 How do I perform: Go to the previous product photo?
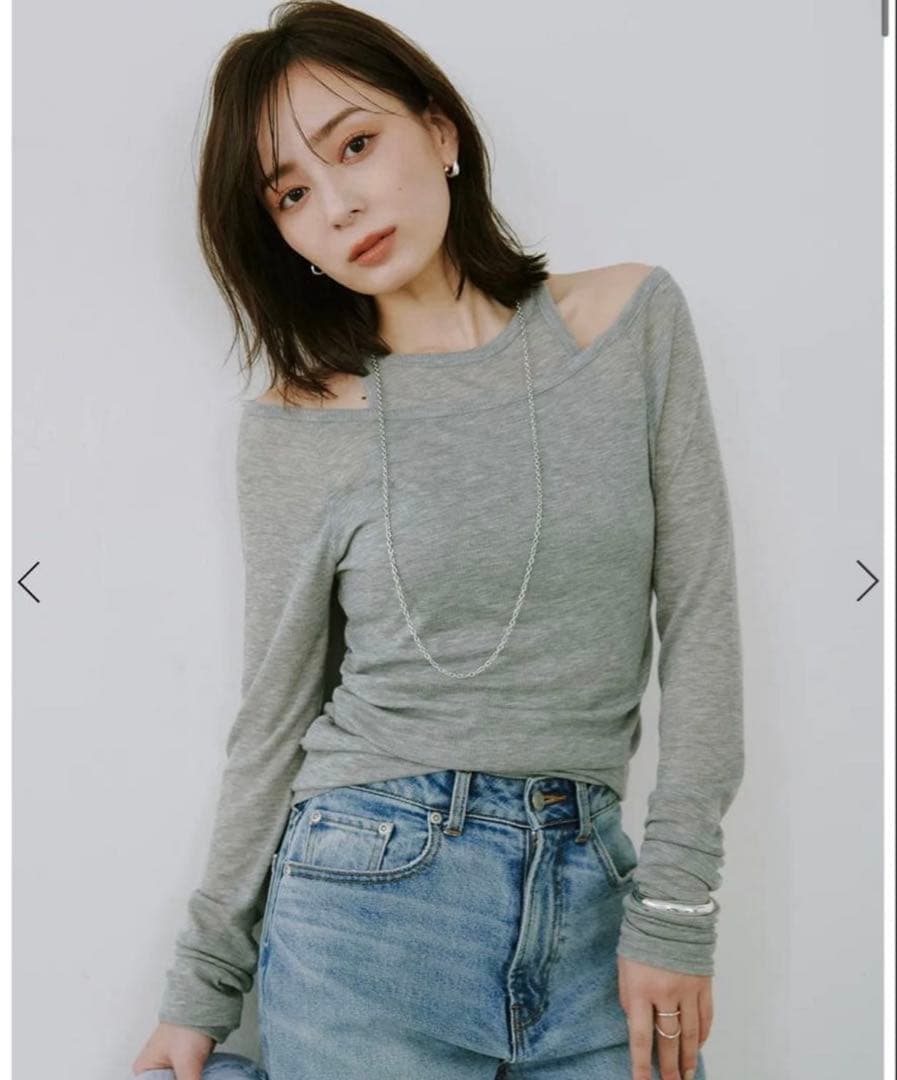(x=29, y=582)
